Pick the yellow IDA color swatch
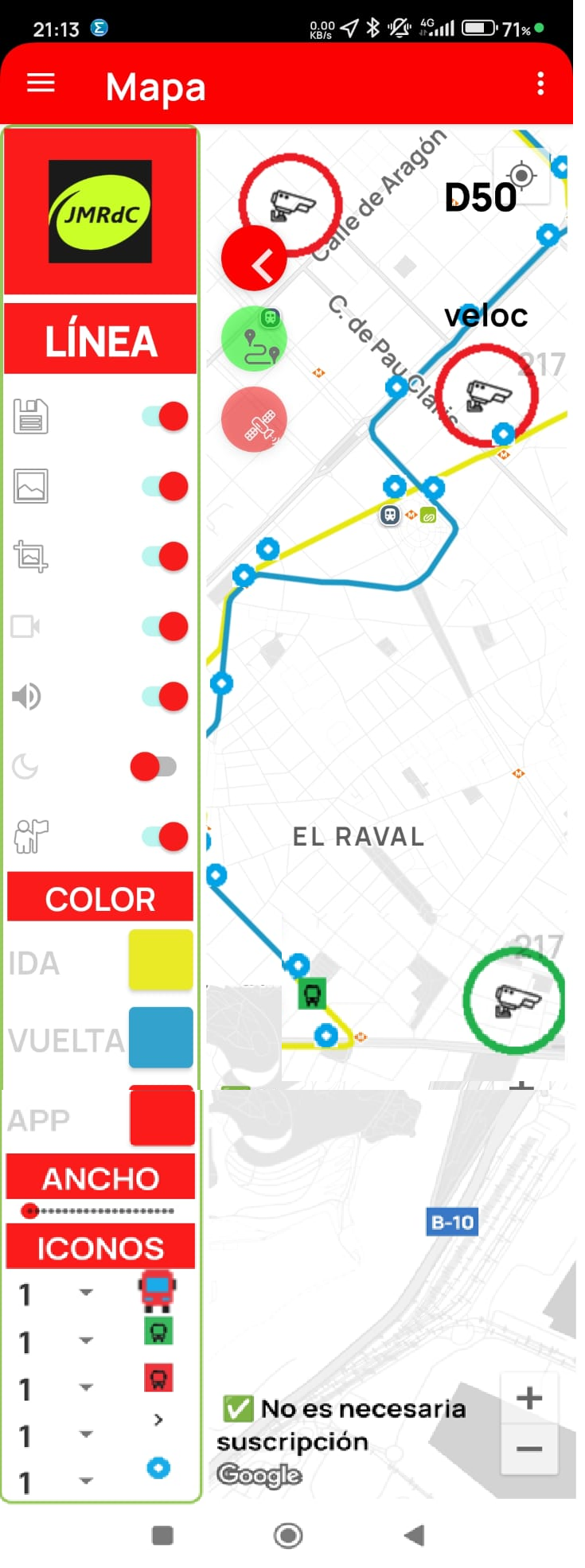 (x=161, y=959)
